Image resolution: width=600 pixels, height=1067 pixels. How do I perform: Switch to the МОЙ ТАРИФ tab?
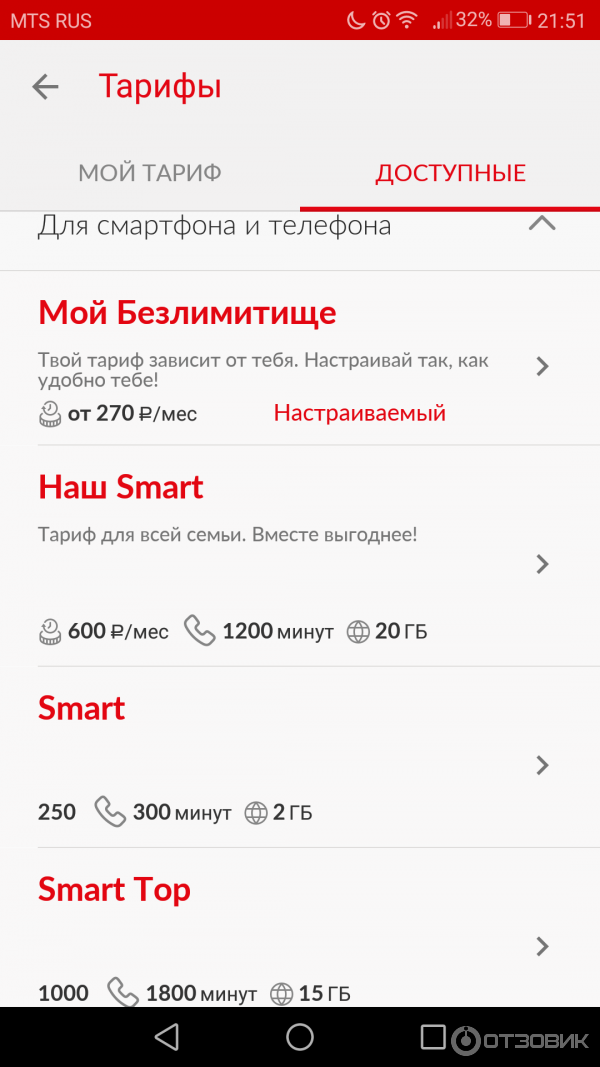tap(150, 173)
